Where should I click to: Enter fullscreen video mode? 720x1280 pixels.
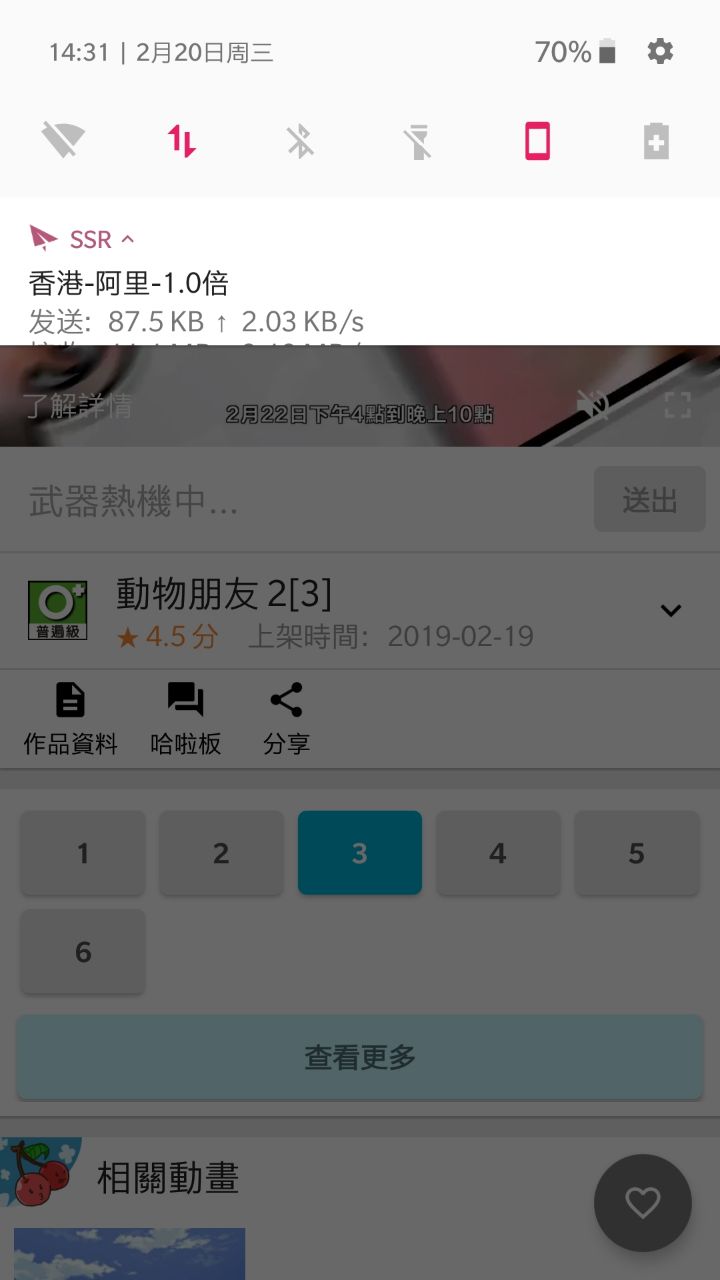(677, 404)
